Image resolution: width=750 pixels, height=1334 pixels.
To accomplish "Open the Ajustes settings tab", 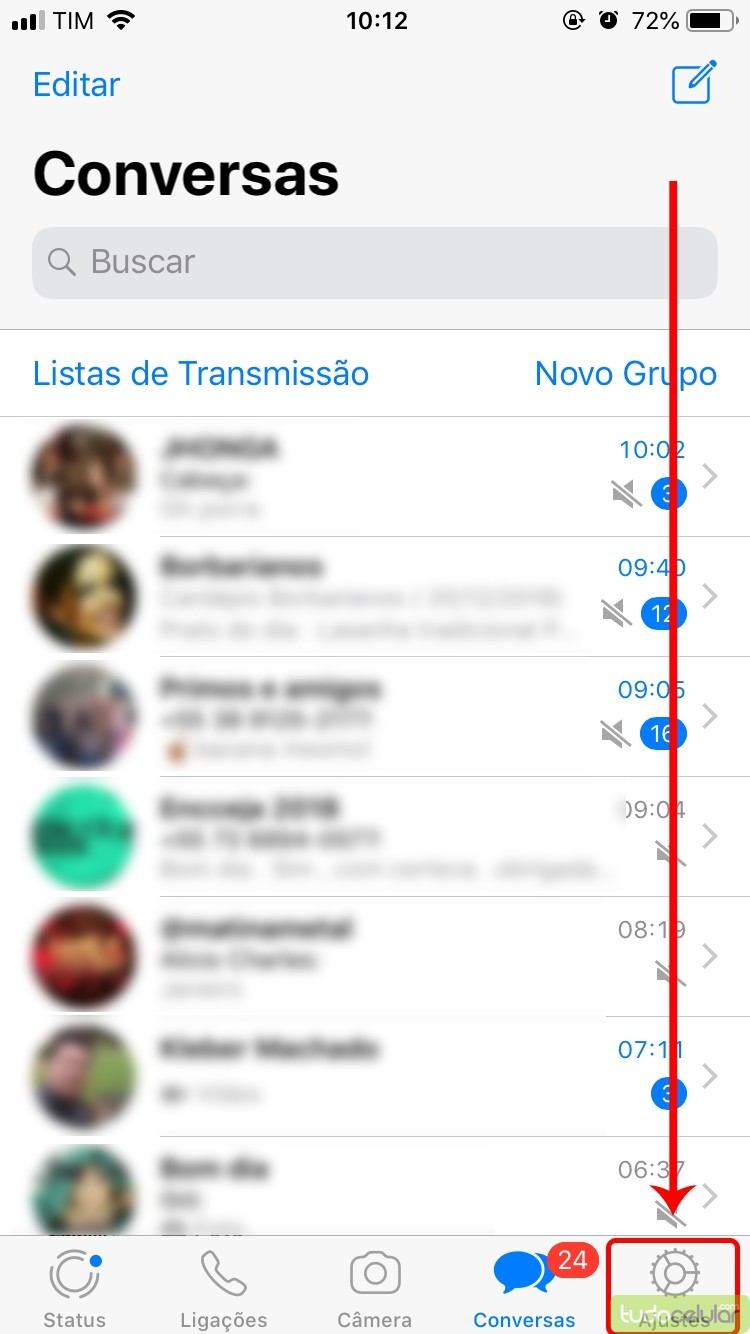I will click(674, 1286).
